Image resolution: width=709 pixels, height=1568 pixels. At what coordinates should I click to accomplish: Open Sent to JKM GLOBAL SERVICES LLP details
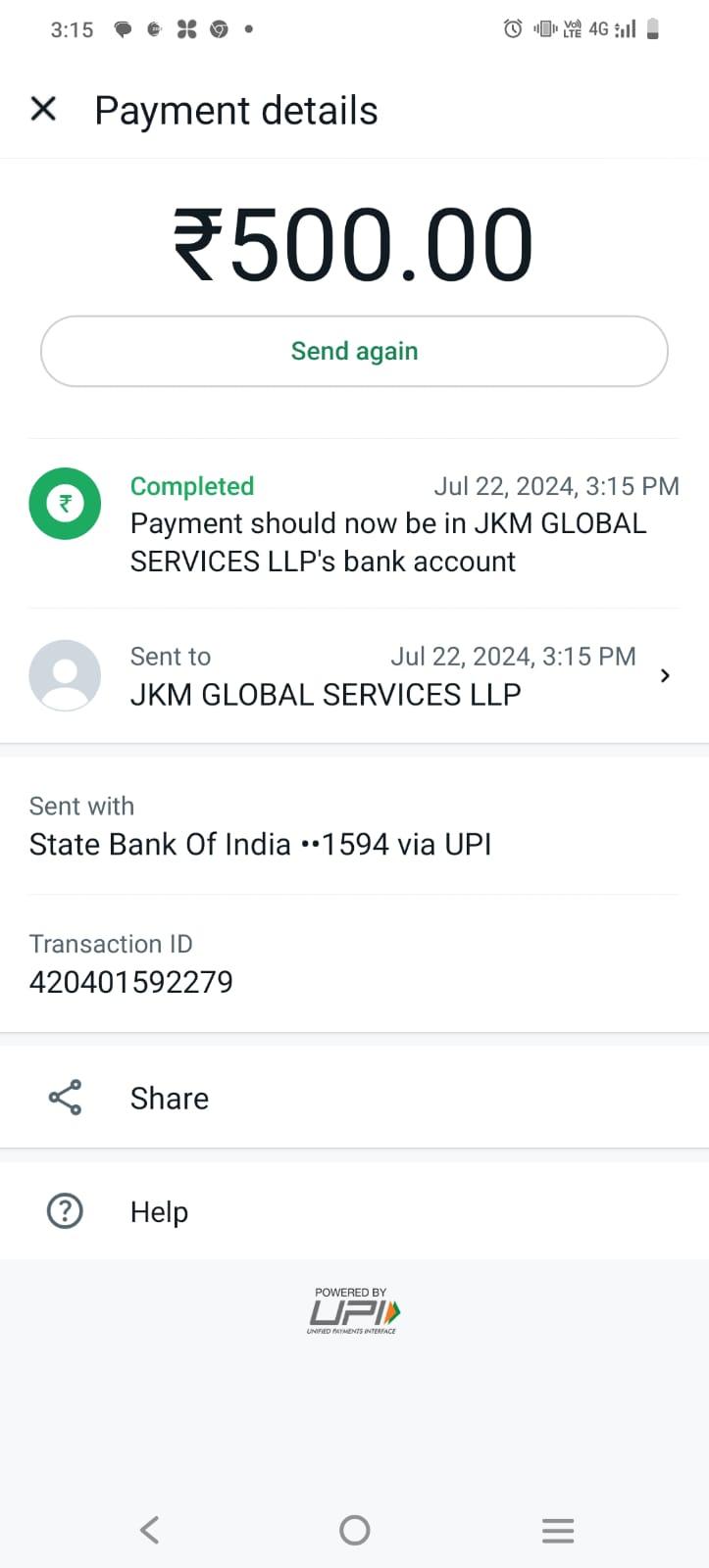[x=354, y=675]
